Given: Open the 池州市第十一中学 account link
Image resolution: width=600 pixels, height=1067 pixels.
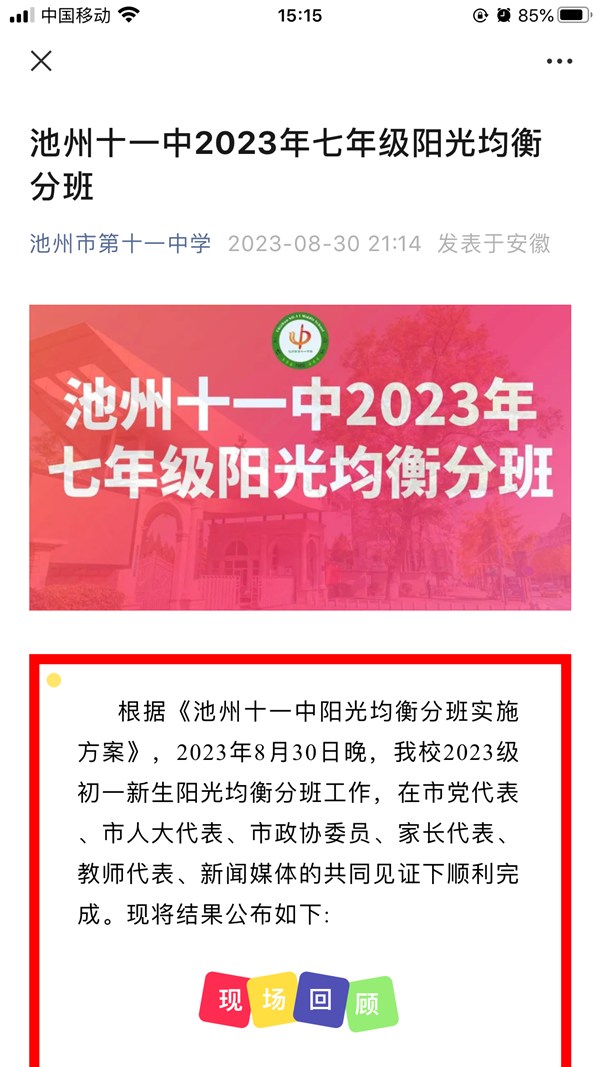Looking at the screenshot, I should 121,243.
